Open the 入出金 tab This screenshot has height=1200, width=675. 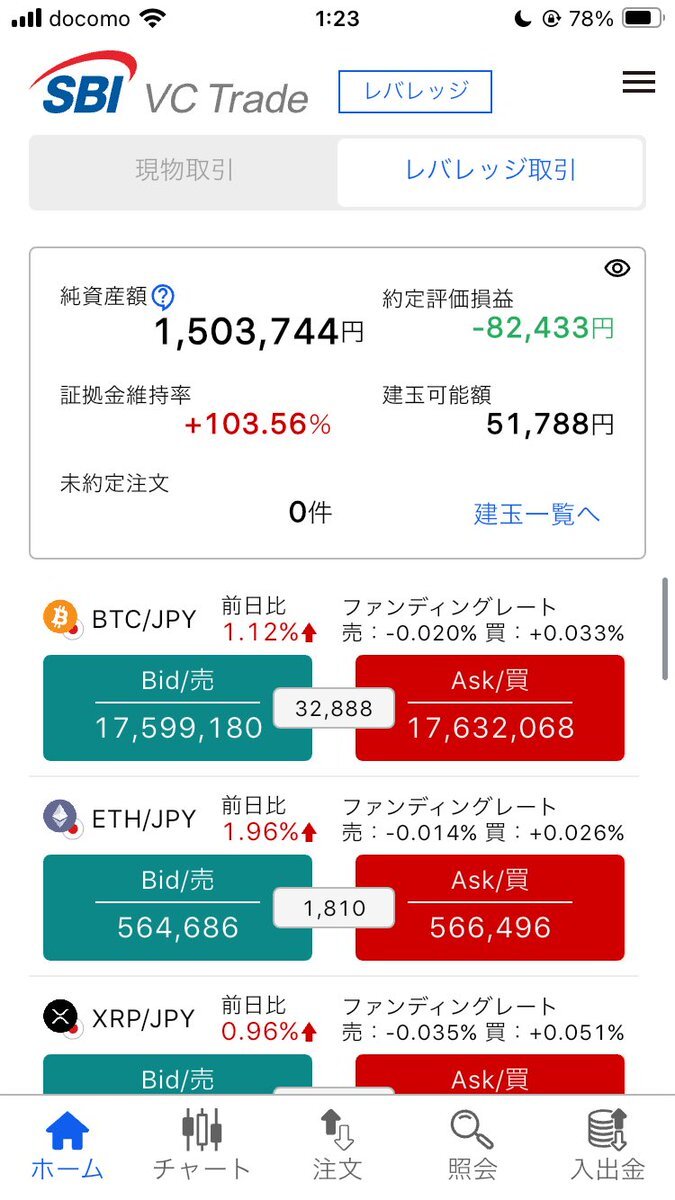(x=607, y=1146)
